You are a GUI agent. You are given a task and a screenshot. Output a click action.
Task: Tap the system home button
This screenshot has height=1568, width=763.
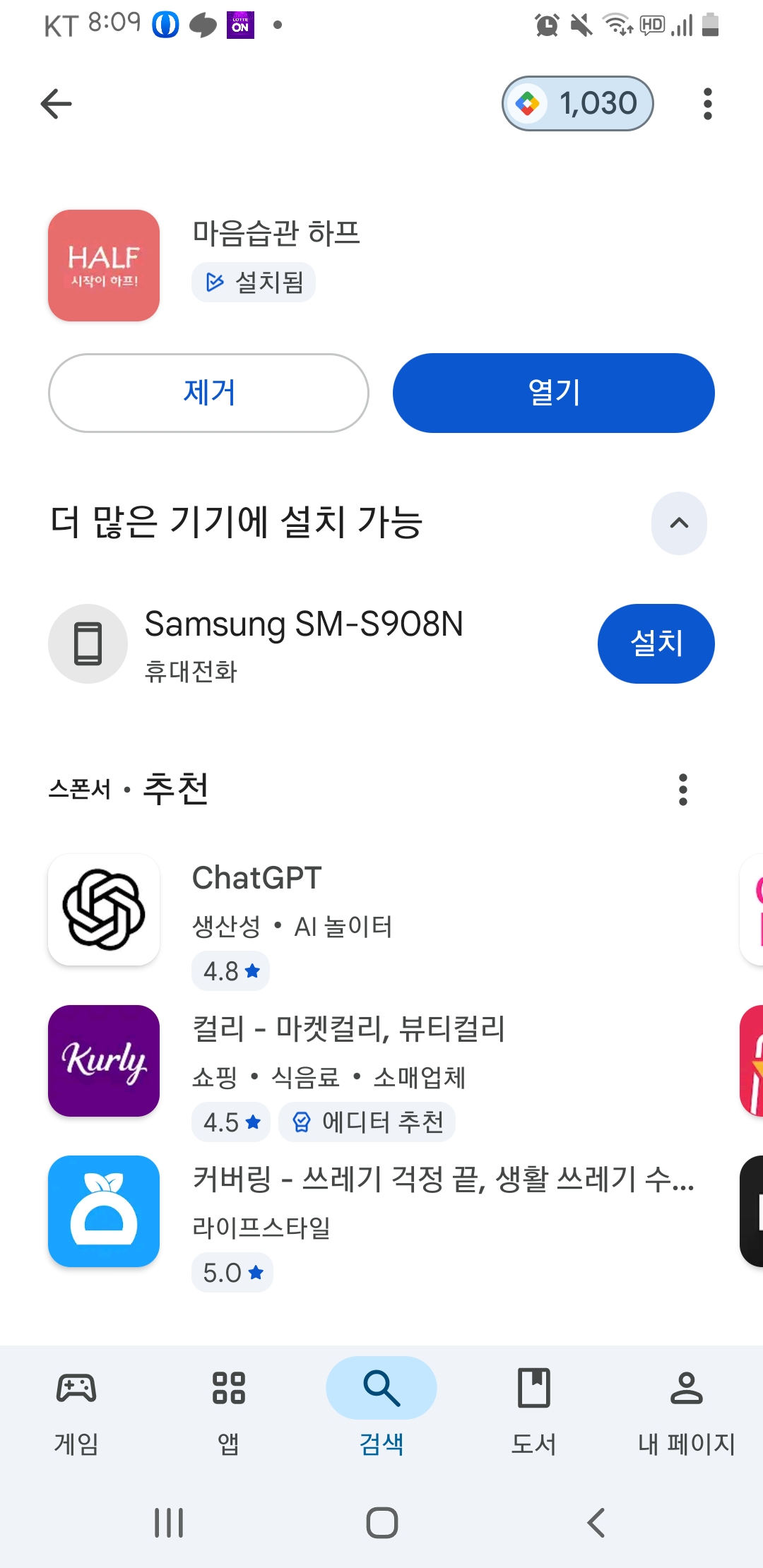(381, 1523)
